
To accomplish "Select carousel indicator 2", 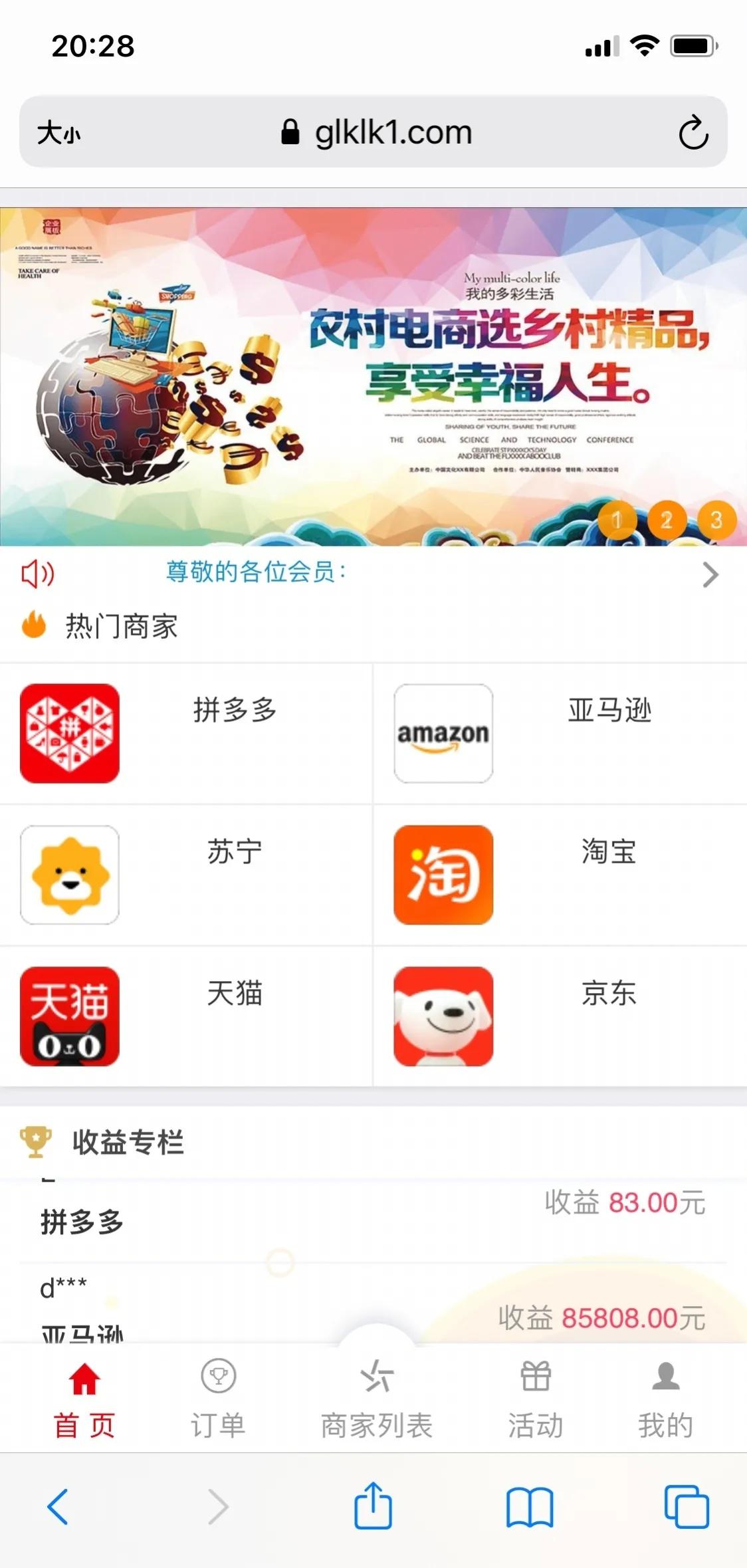I will tap(667, 520).
